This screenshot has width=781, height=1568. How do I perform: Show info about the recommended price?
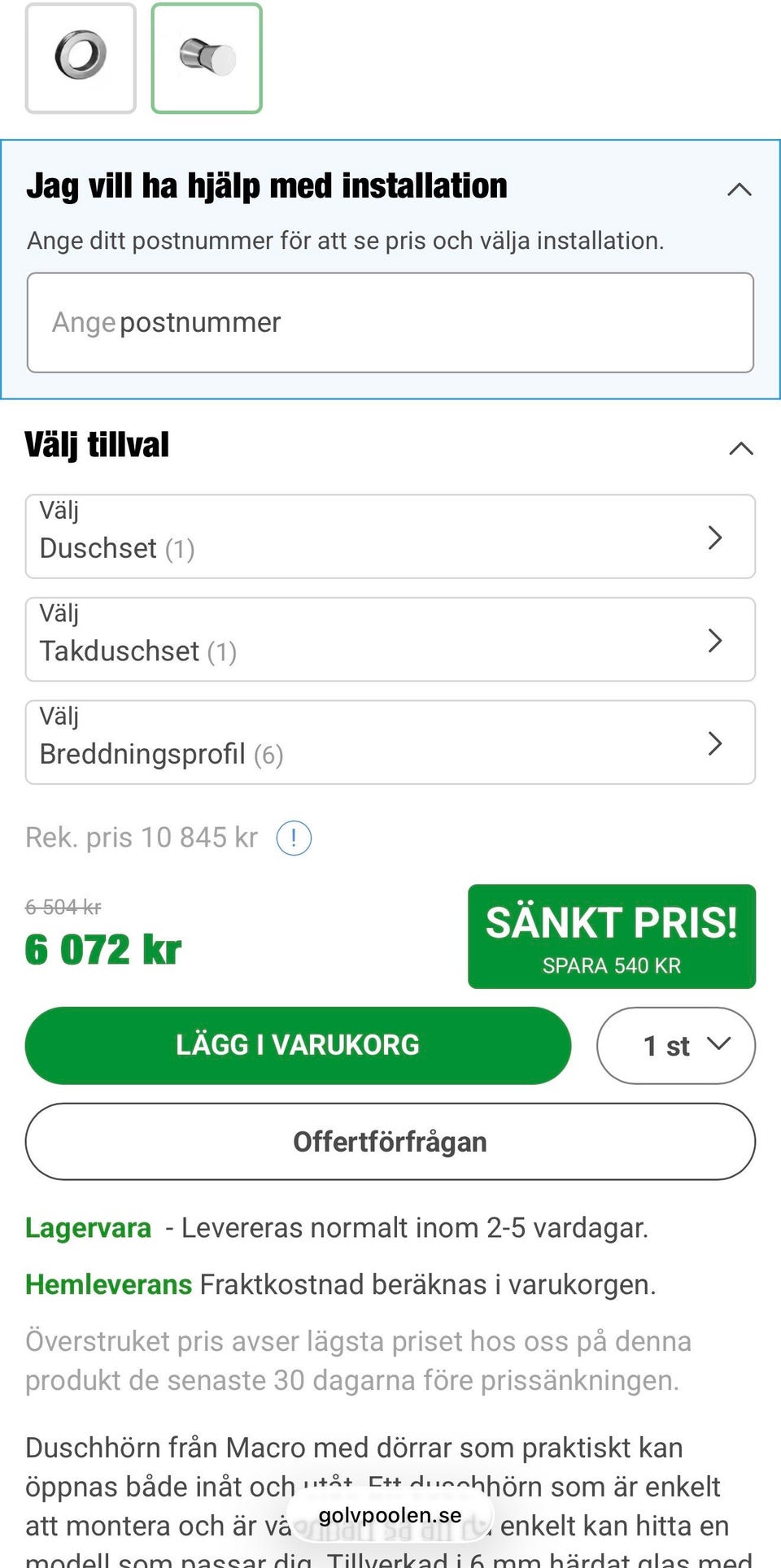click(x=294, y=838)
